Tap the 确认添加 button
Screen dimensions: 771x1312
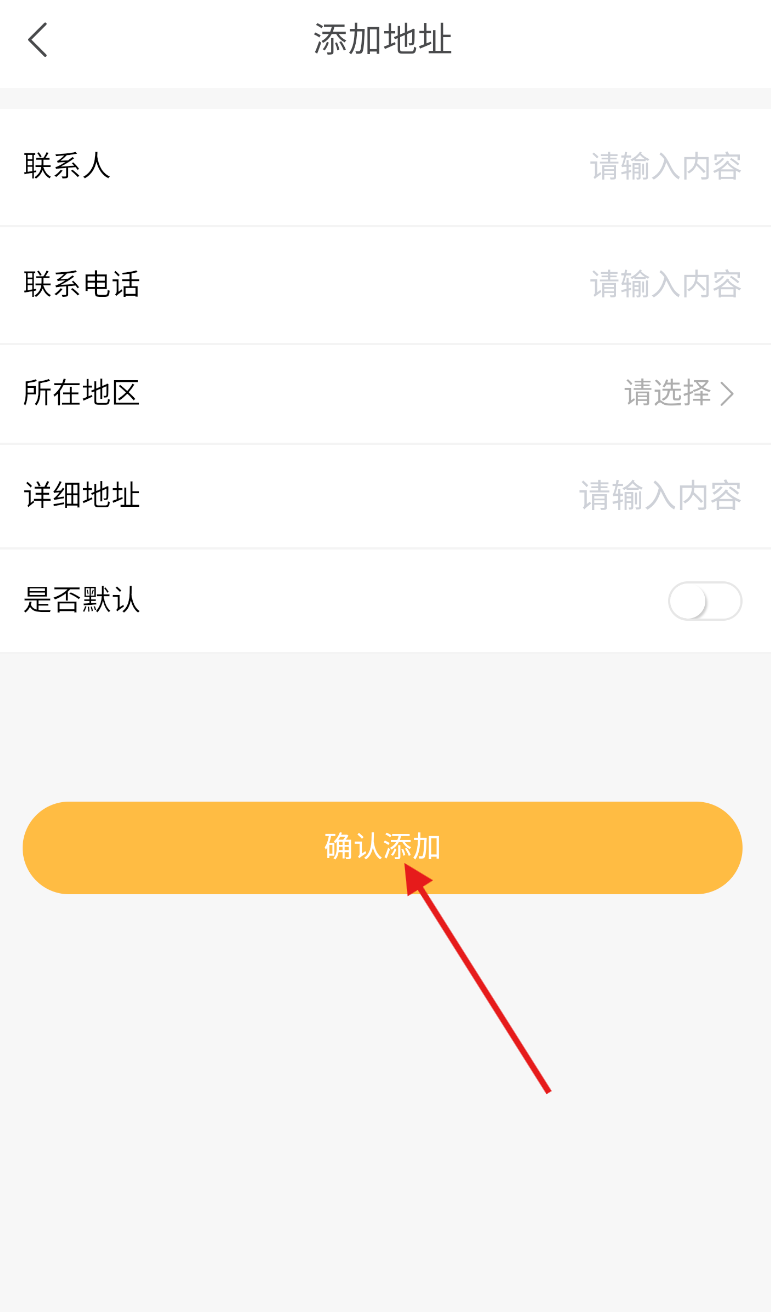pos(383,847)
